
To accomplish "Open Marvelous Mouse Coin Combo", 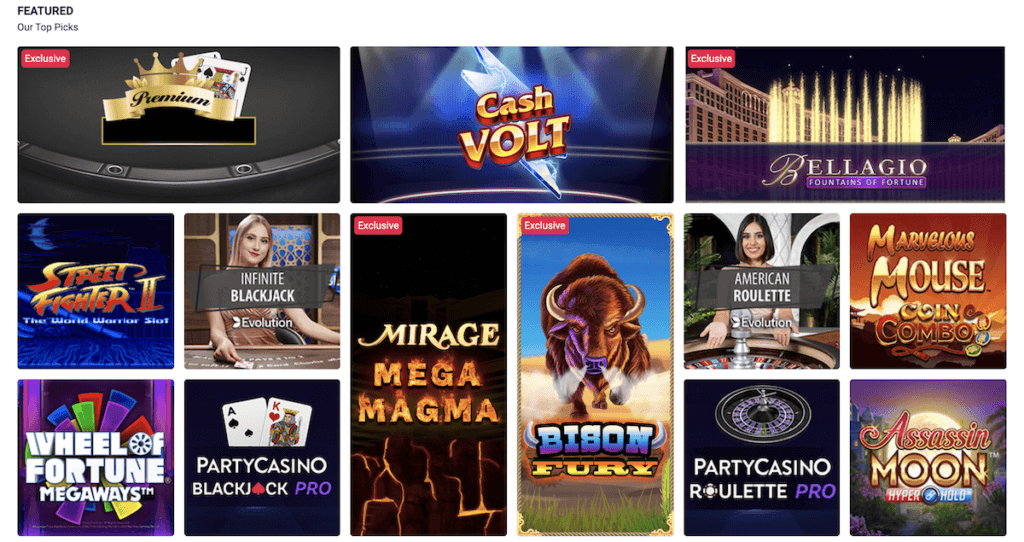I will (x=927, y=291).
